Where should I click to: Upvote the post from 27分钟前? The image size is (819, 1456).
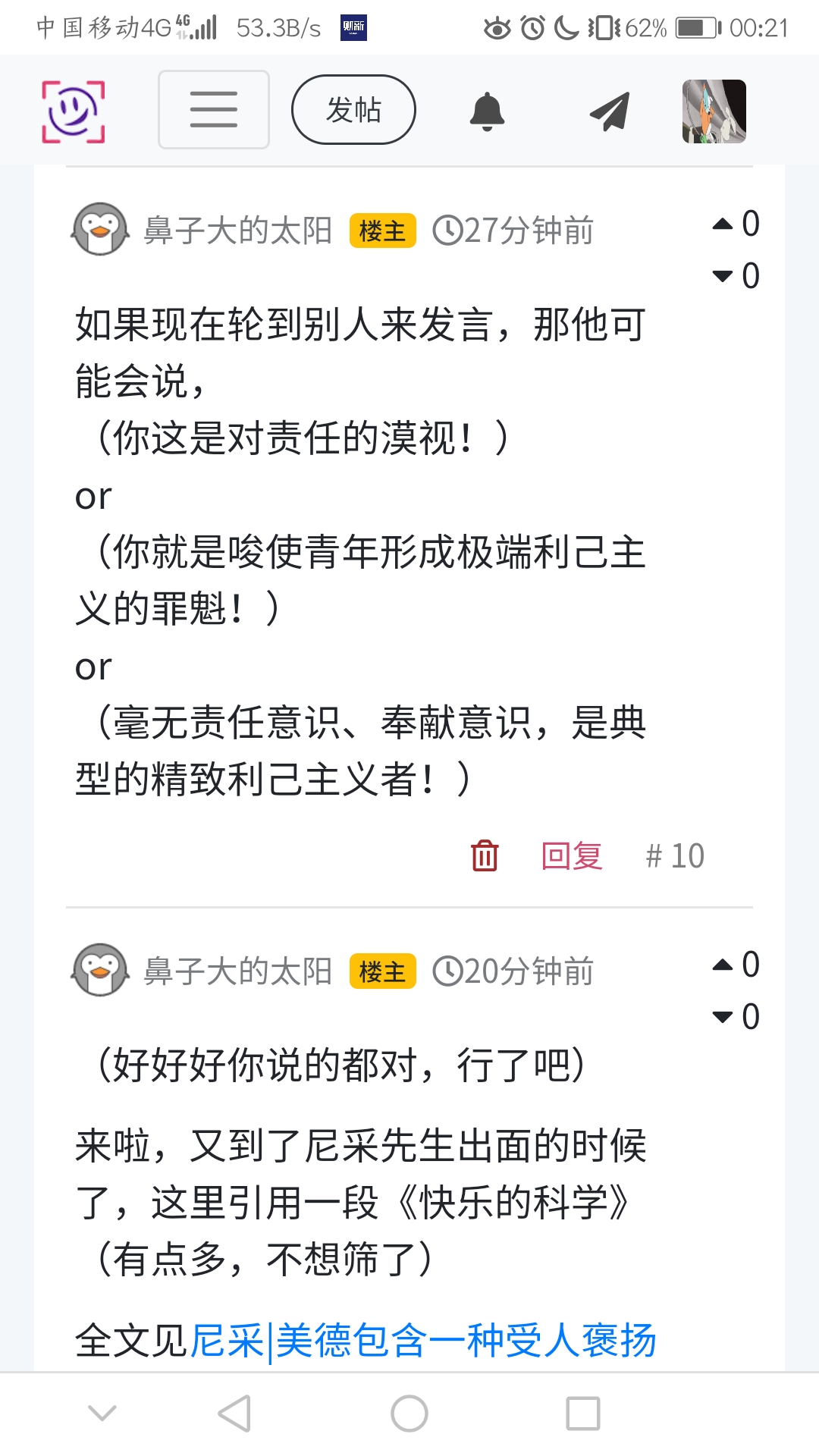click(723, 224)
